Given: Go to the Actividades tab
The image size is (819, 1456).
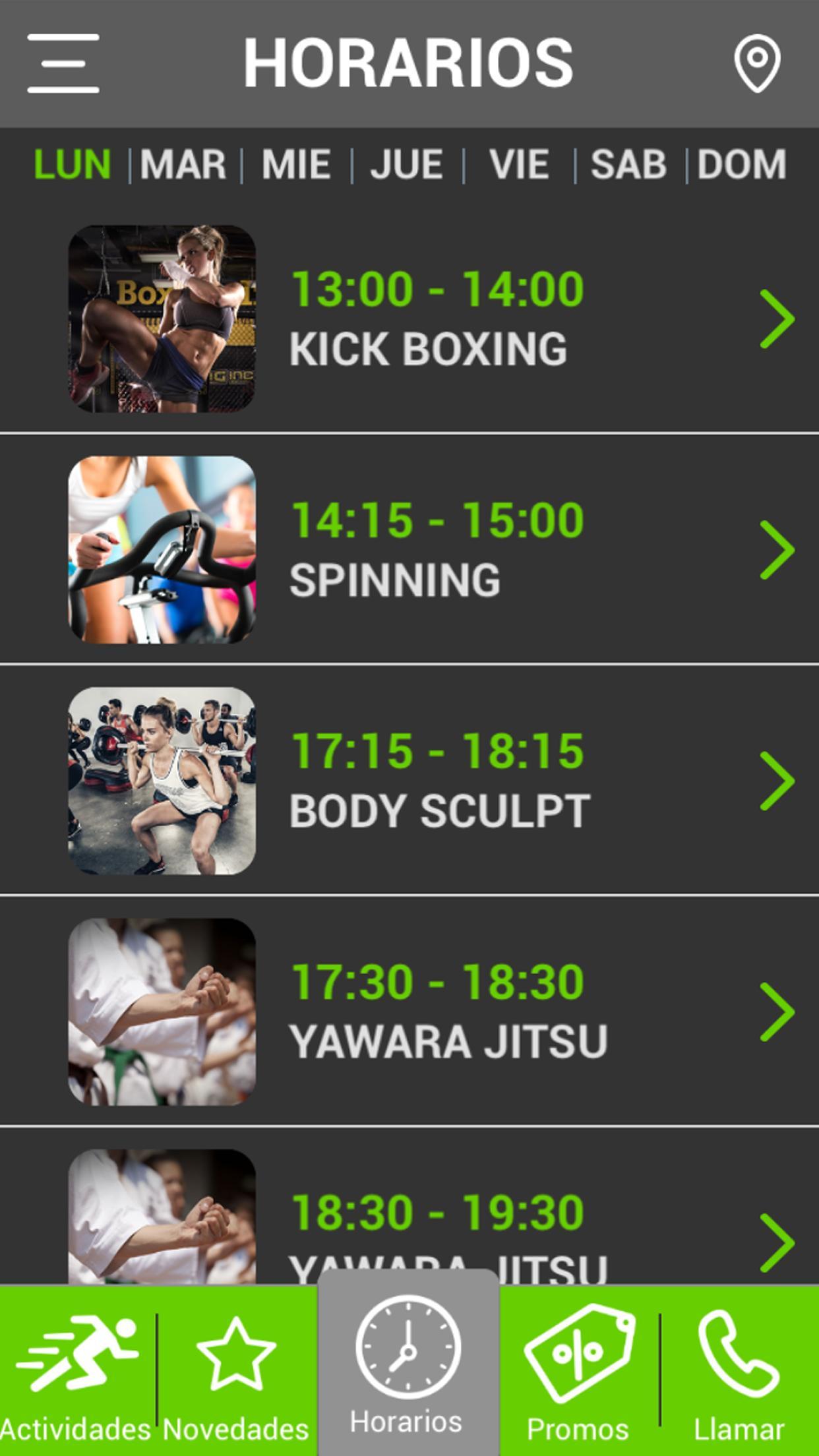Looking at the screenshot, I should [76, 1370].
